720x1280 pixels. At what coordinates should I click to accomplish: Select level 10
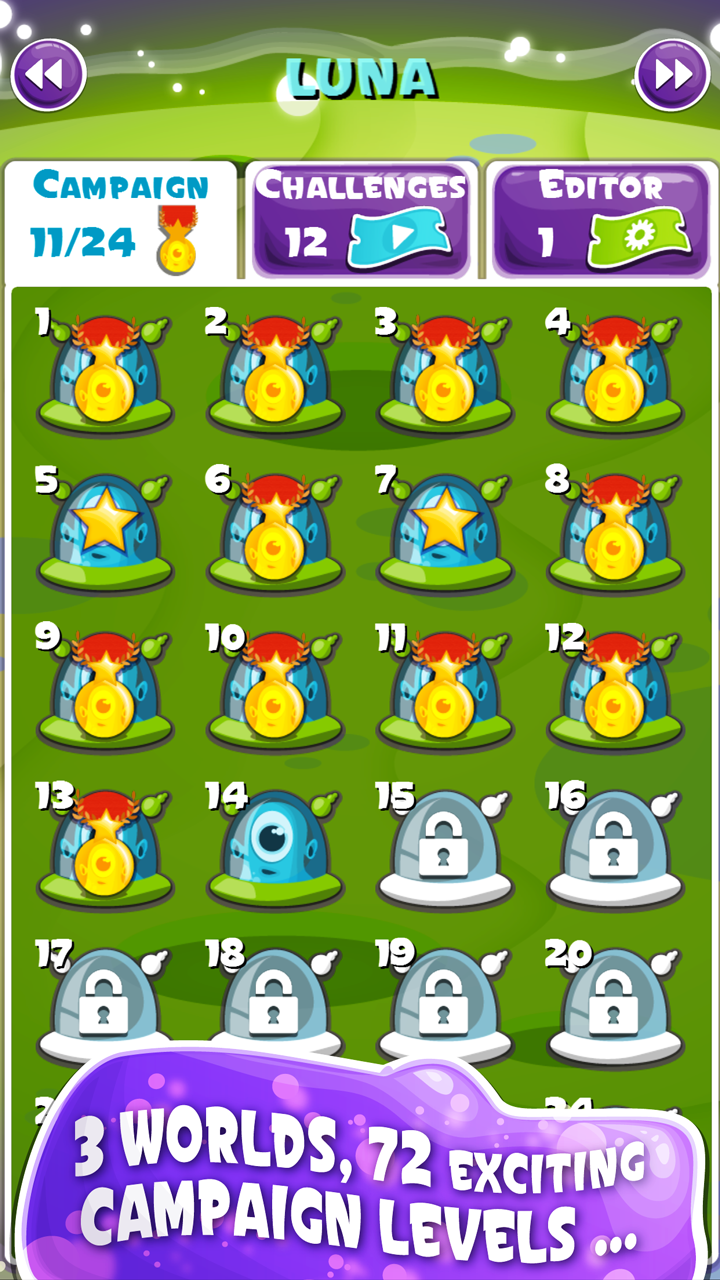[275, 690]
